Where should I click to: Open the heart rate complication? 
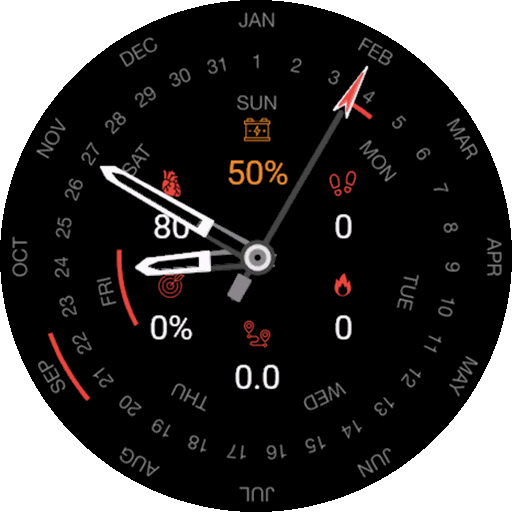171,204
